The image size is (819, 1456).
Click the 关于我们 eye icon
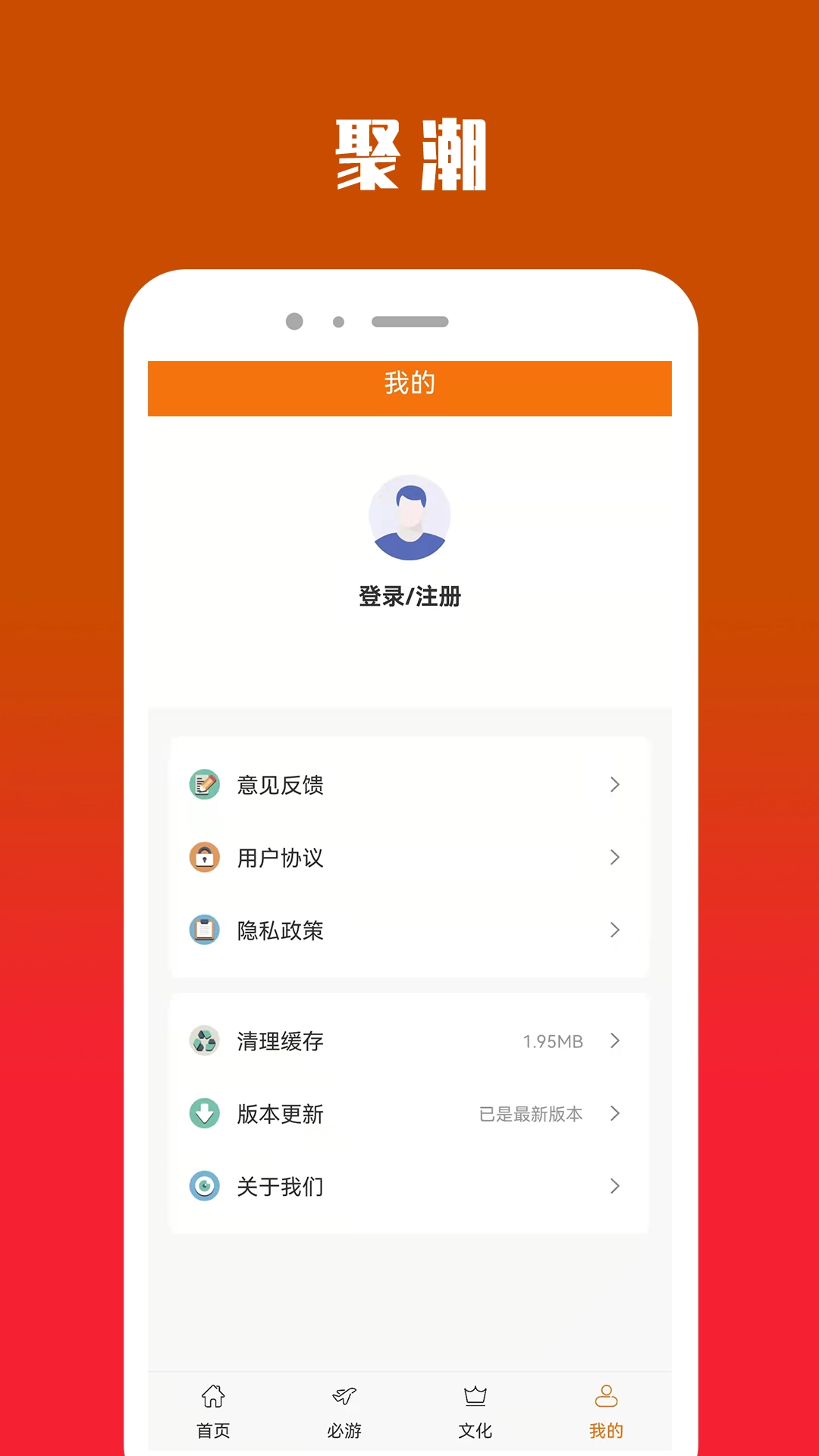(x=204, y=1186)
